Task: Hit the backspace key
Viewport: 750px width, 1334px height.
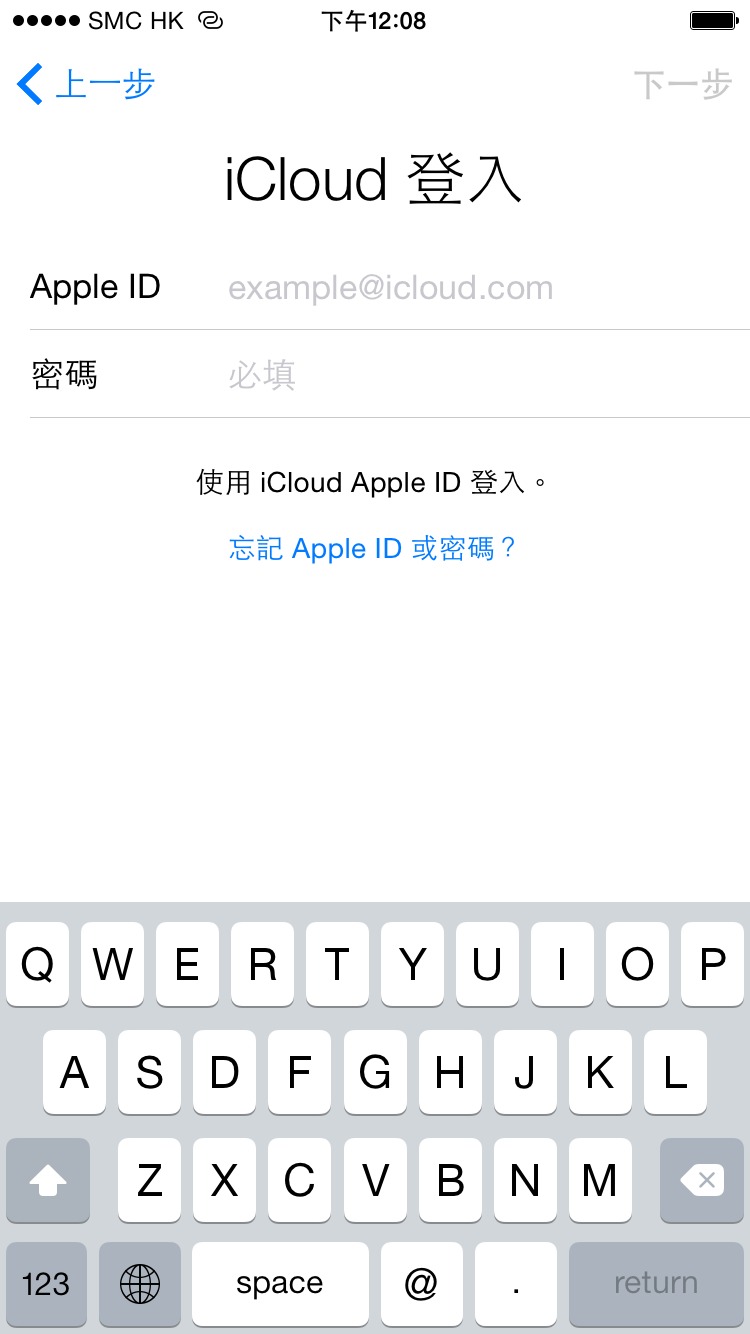Action: click(x=702, y=1181)
